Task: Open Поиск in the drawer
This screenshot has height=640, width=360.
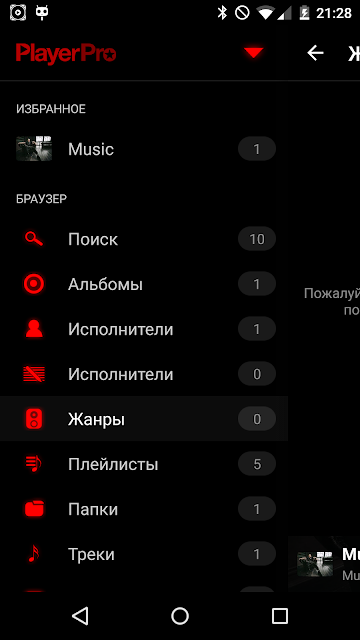Action: (x=144, y=239)
